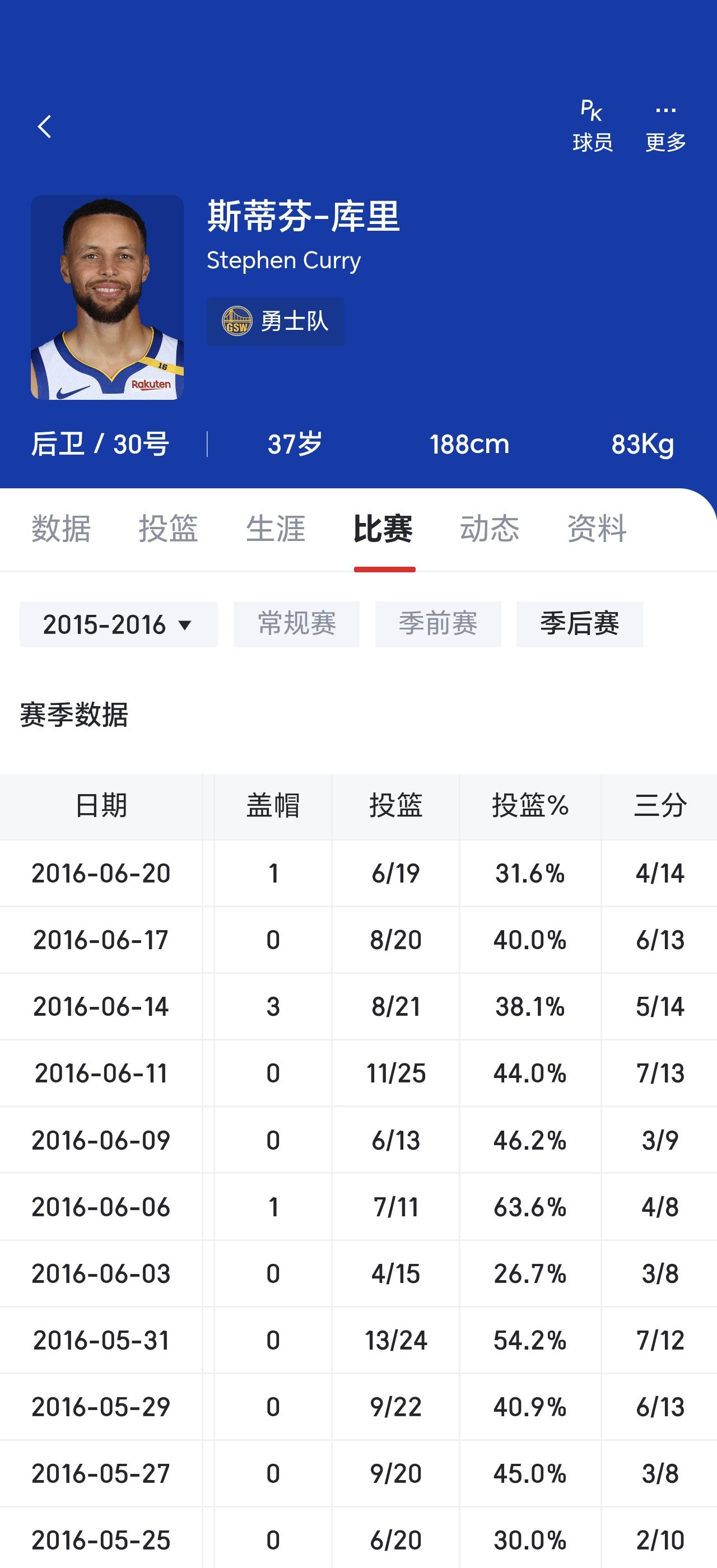Expand the 2015-2016 season dropdown
This screenshot has height=1568, width=717.
[x=119, y=624]
